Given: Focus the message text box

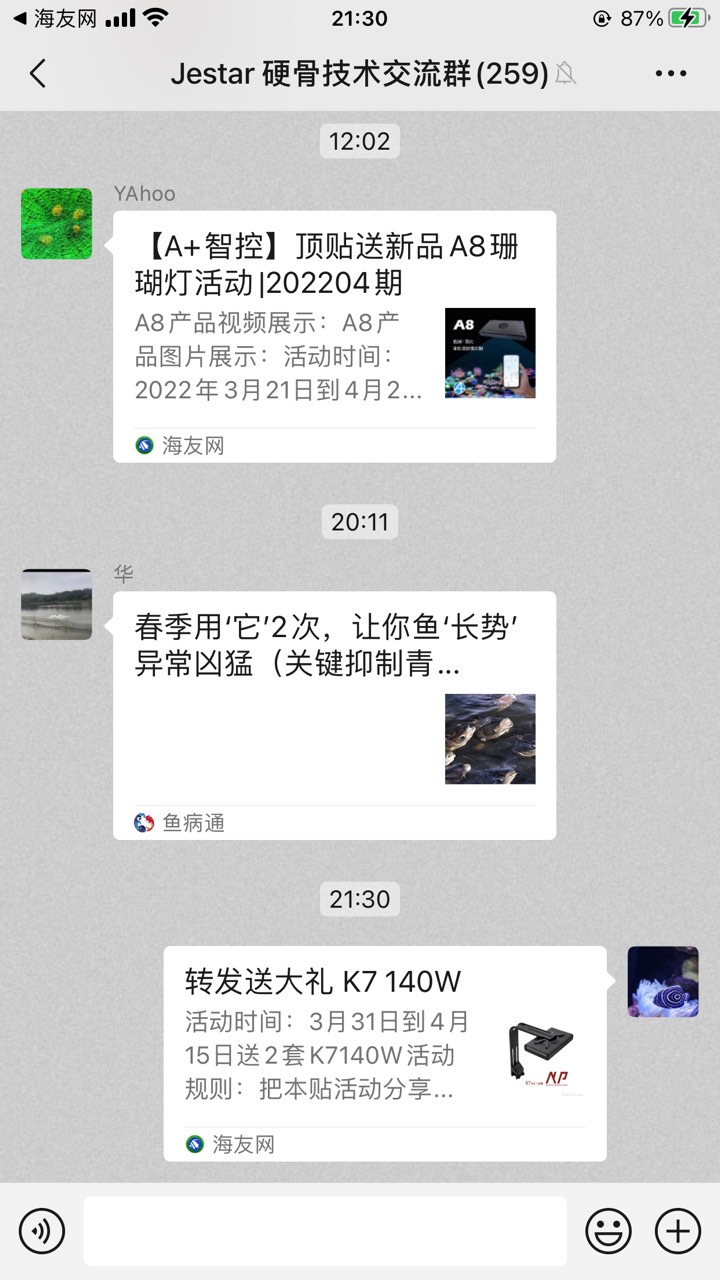Looking at the screenshot, I should click(x=324, y=1230).
